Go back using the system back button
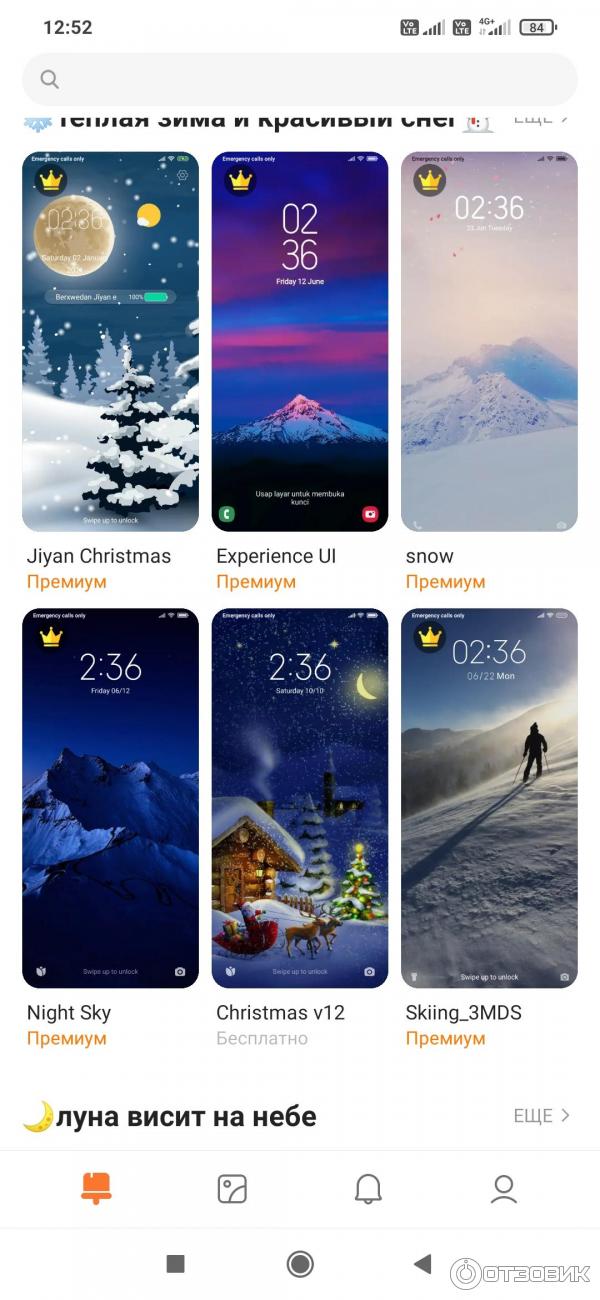Screen dimensions: 600x1300 [423, 1264]
